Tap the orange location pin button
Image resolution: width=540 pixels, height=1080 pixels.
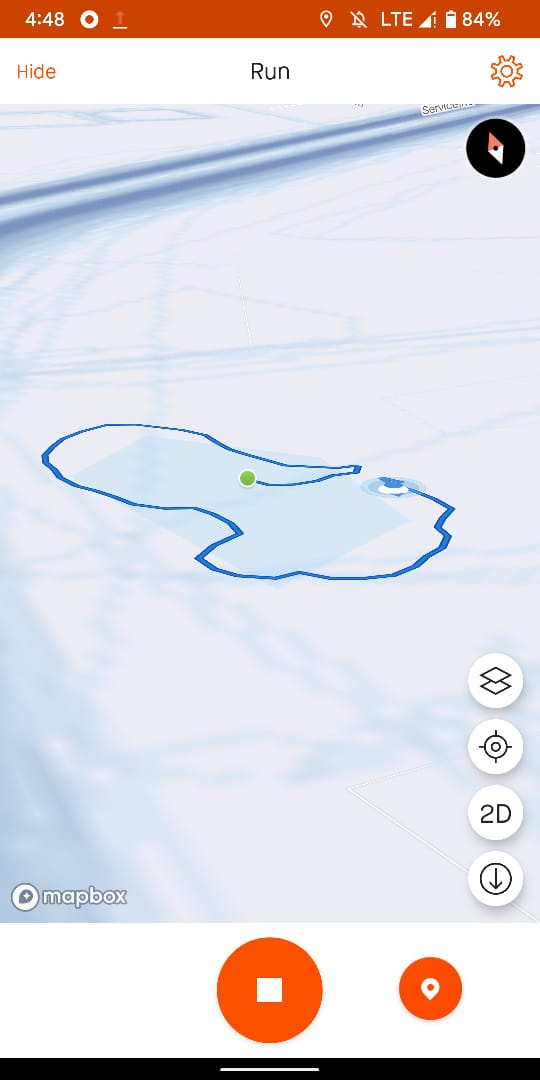coord(430,988)
